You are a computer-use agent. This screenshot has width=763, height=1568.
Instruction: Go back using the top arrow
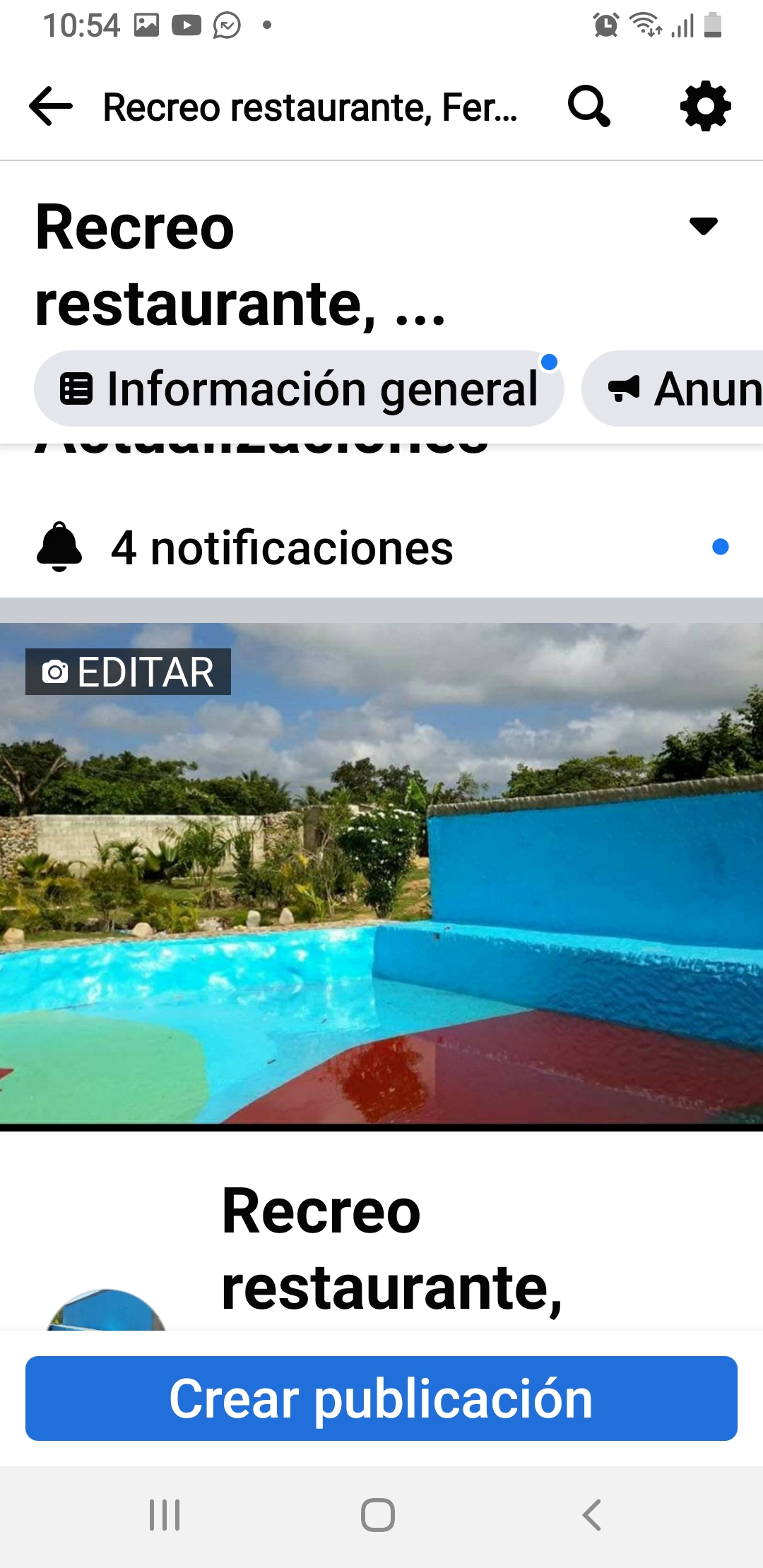(51, 107)
